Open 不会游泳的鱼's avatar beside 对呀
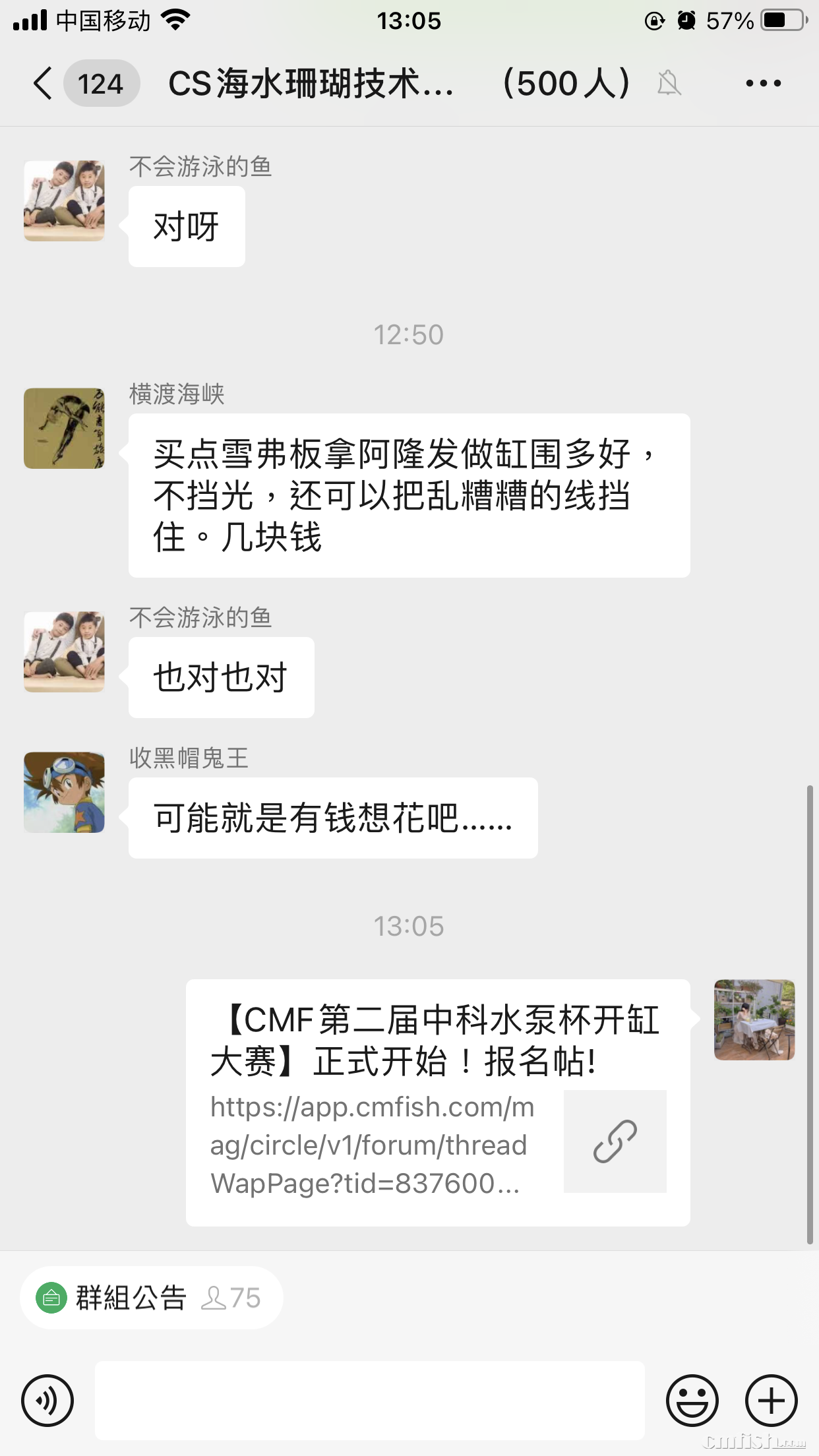 click(64, 200)
